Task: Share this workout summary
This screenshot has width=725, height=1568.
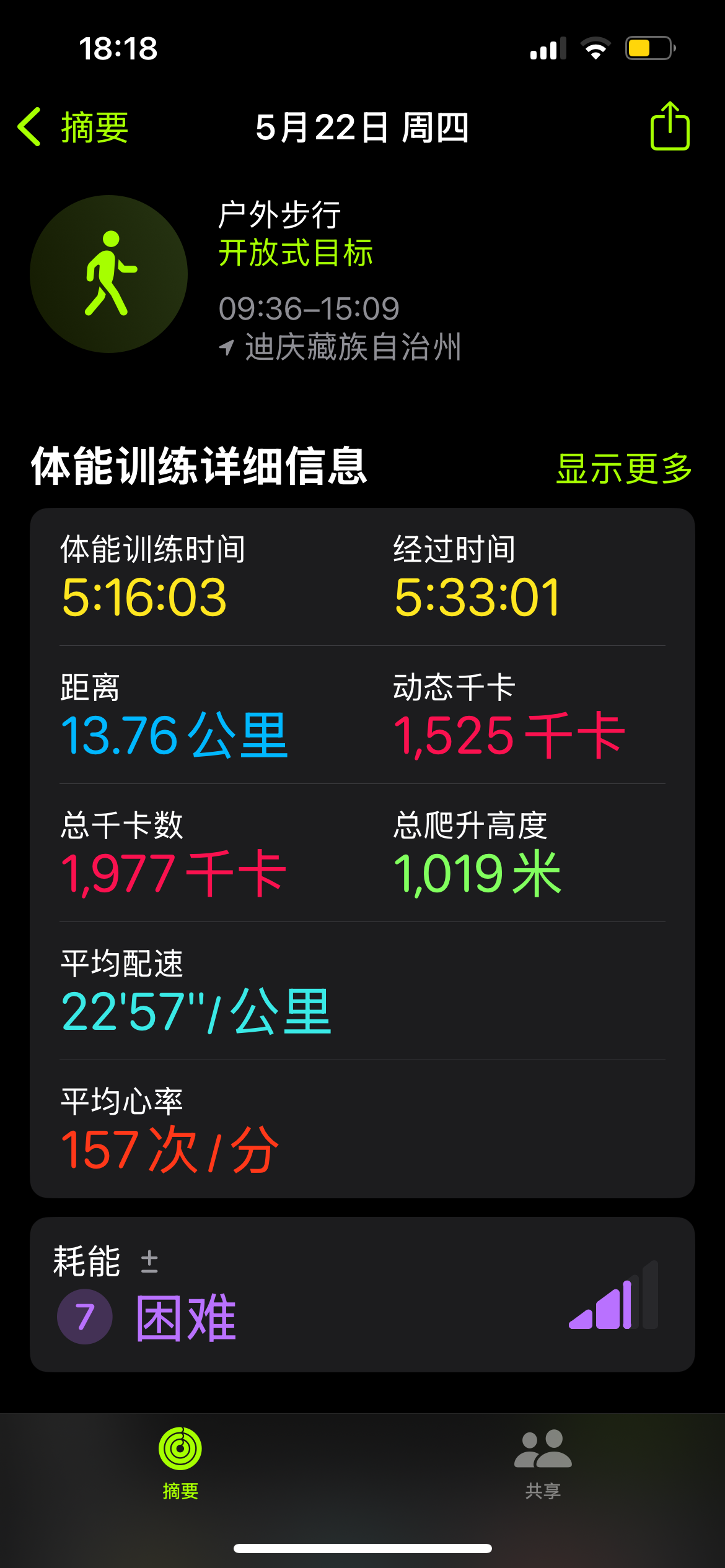Action: click(670, 126)
